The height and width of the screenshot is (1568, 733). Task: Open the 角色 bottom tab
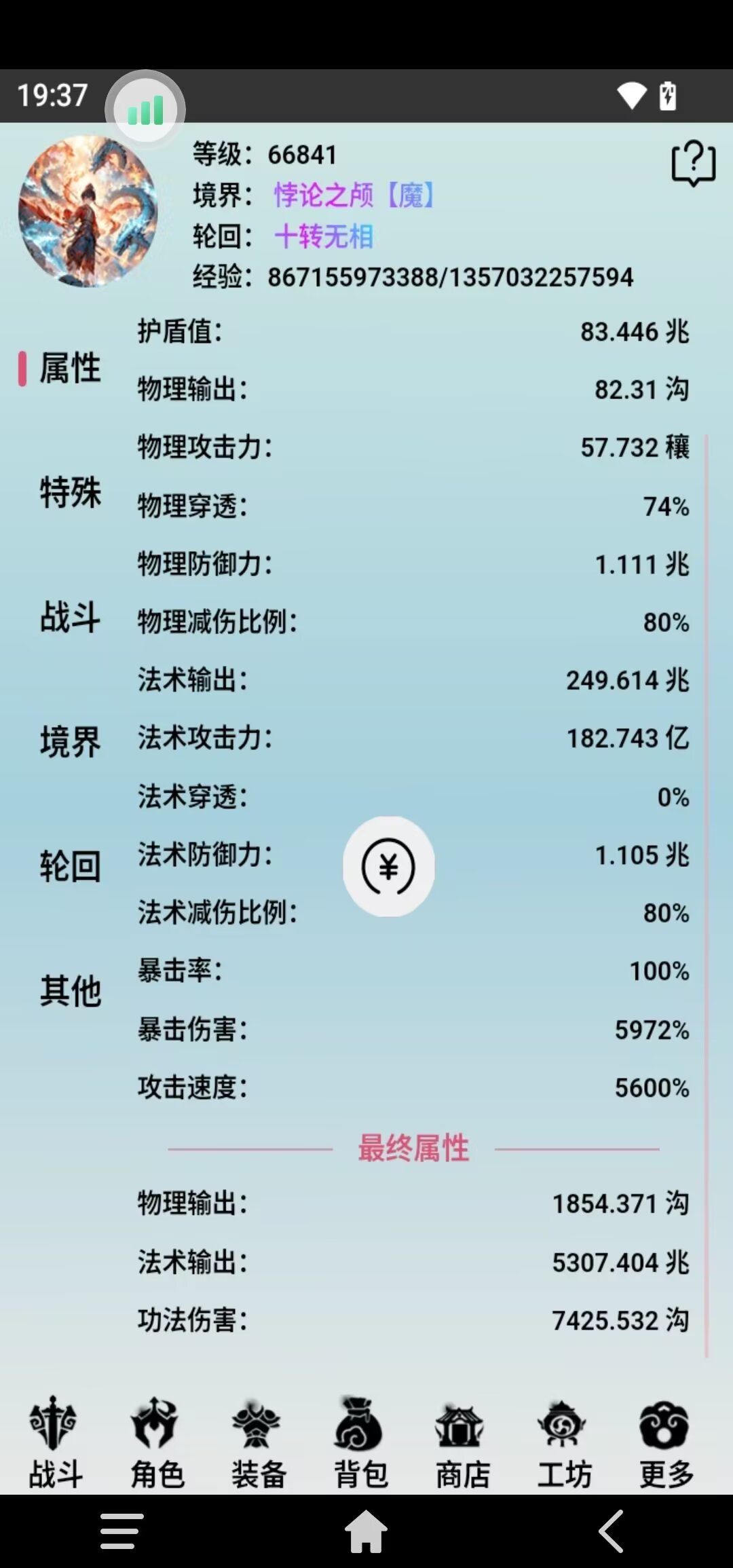[157, 1442]
